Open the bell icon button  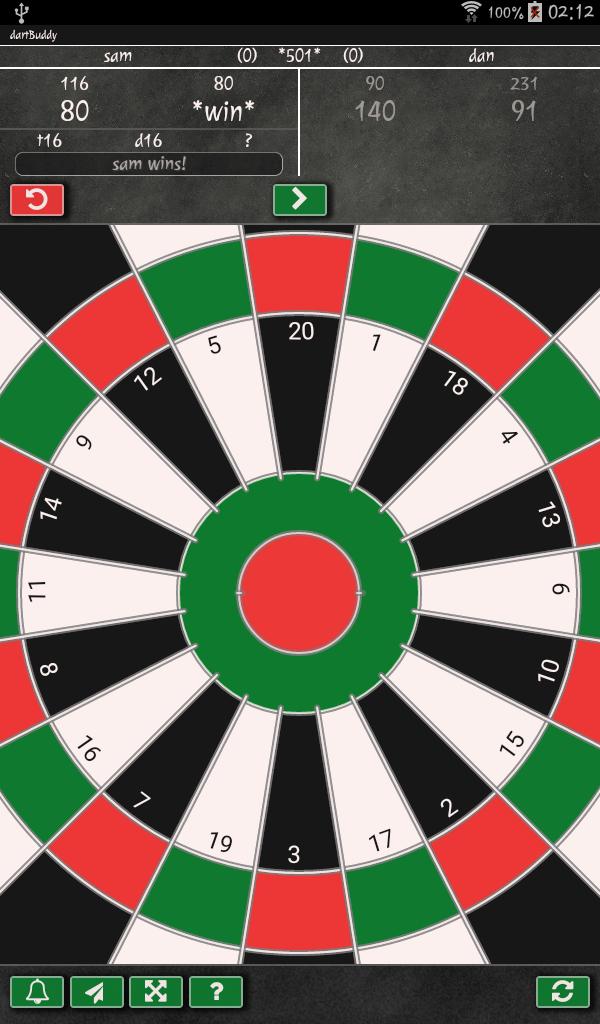click(x=37, y=992)
